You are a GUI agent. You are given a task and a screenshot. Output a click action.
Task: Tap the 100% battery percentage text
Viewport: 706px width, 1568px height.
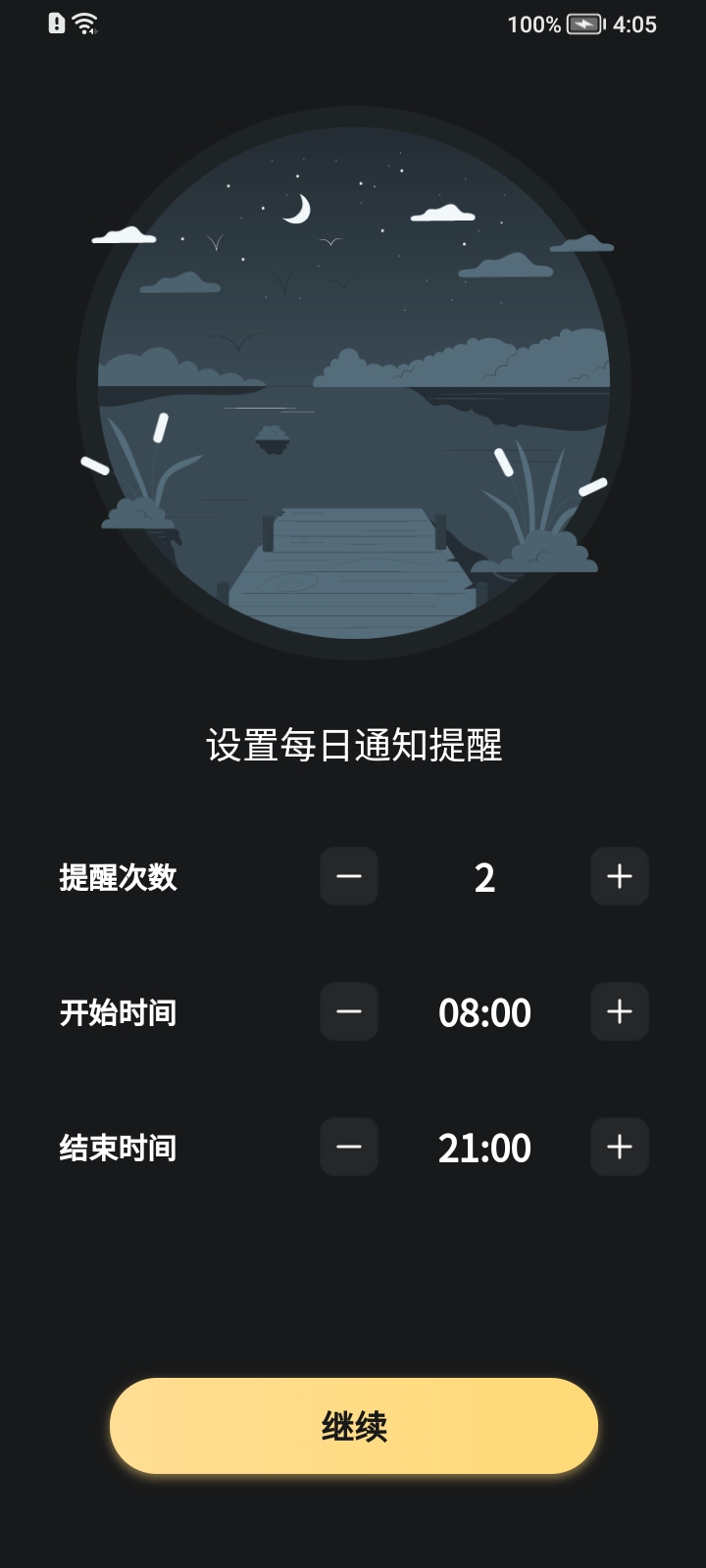pos(532,24)
